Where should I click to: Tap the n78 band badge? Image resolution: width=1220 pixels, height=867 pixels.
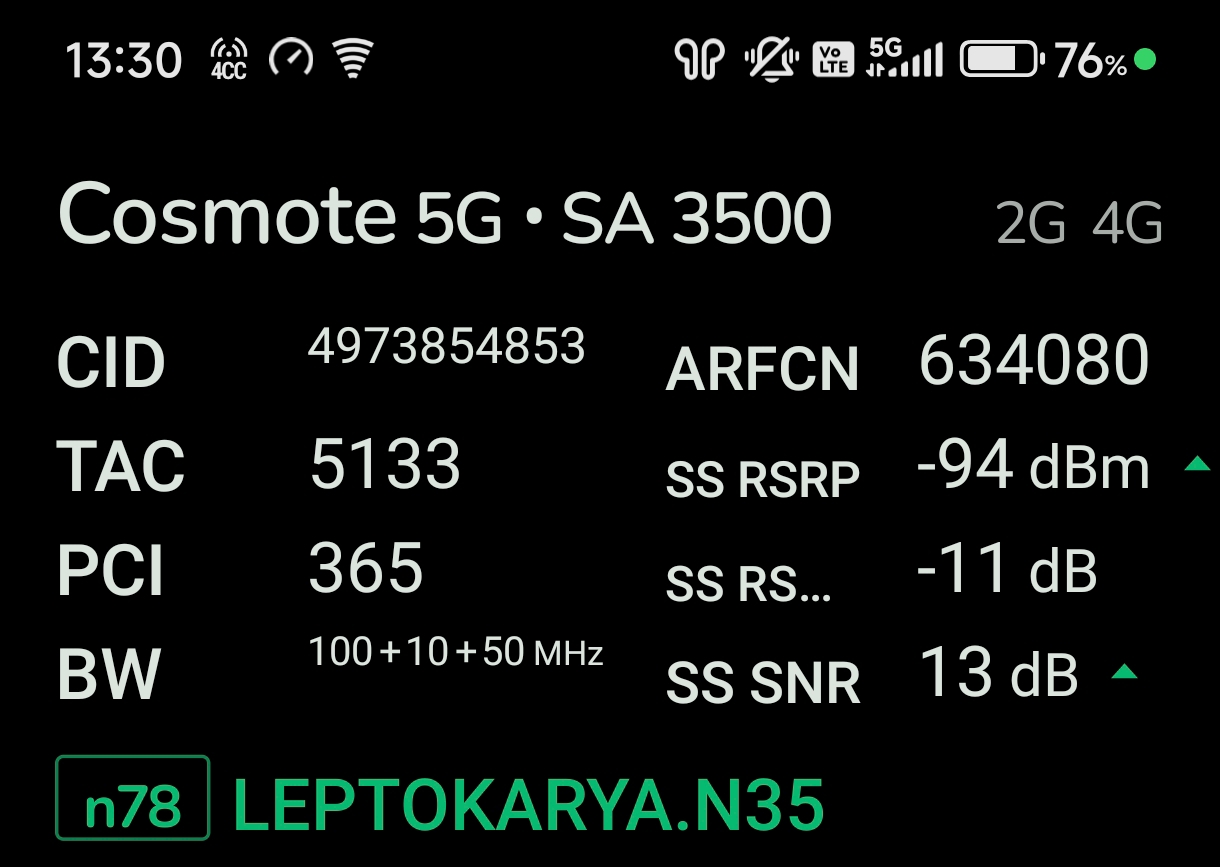click(x=133, y=797)
